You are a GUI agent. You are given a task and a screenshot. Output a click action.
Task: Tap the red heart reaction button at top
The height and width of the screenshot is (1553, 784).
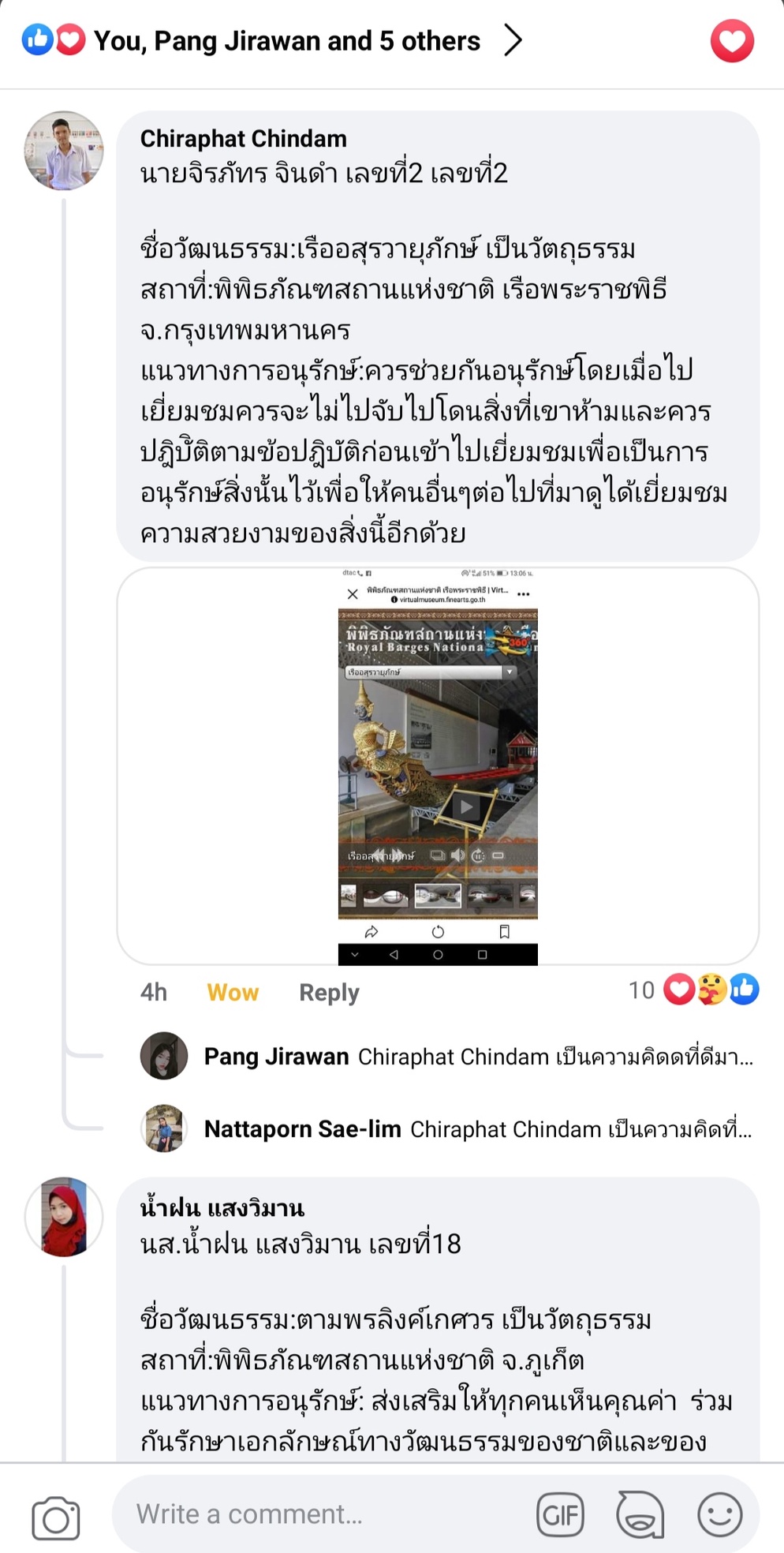[732, 41]
